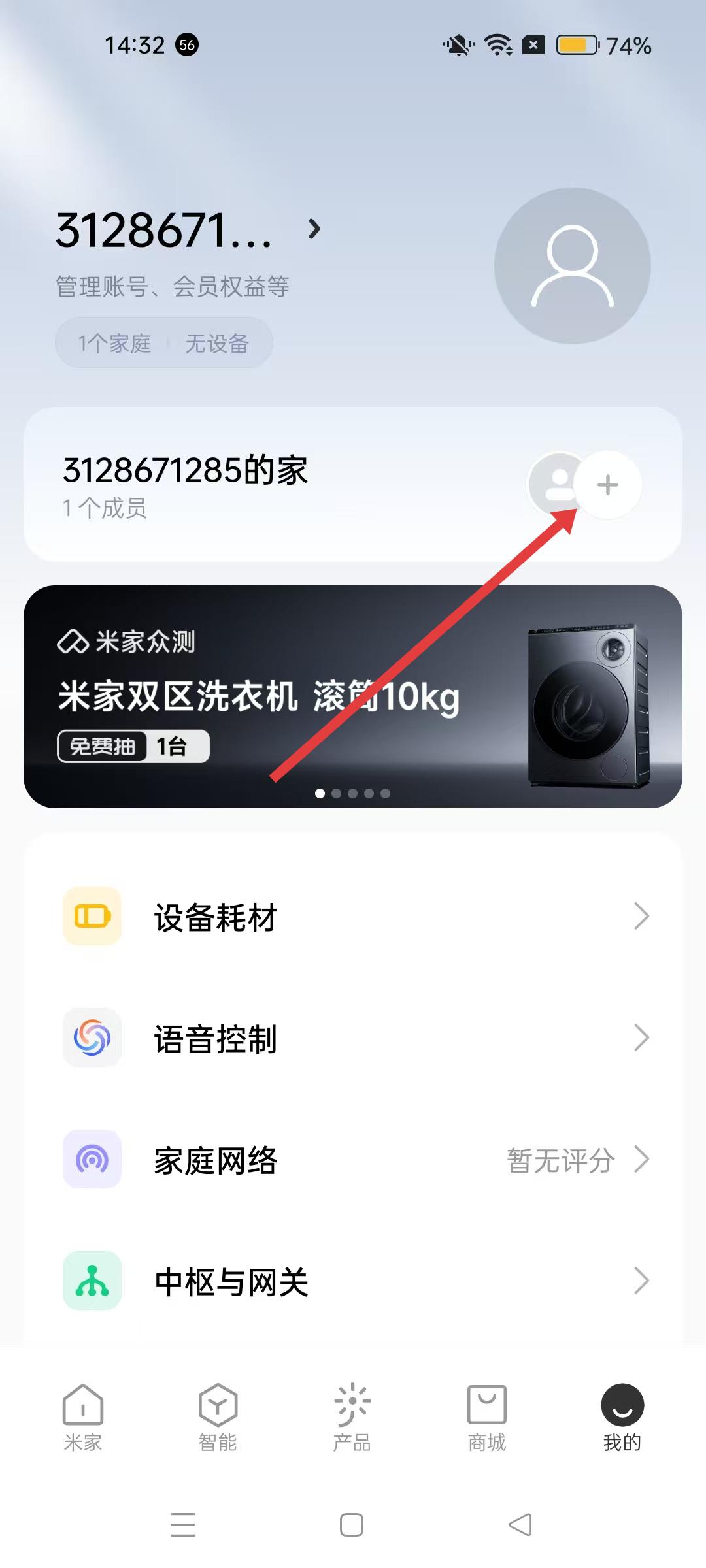Screen dimensions: 706x1568
Task: Switch to the 智能 tab
Action: pos(218,1416)
